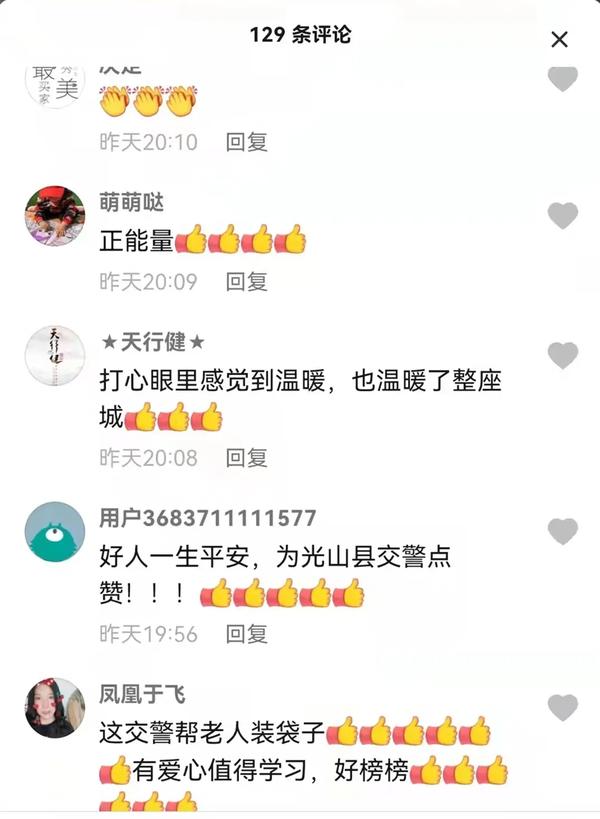The image size is (600, 819).
Task: Open ★天行健★'s profile avatar
Action: (x=55, y=355)
